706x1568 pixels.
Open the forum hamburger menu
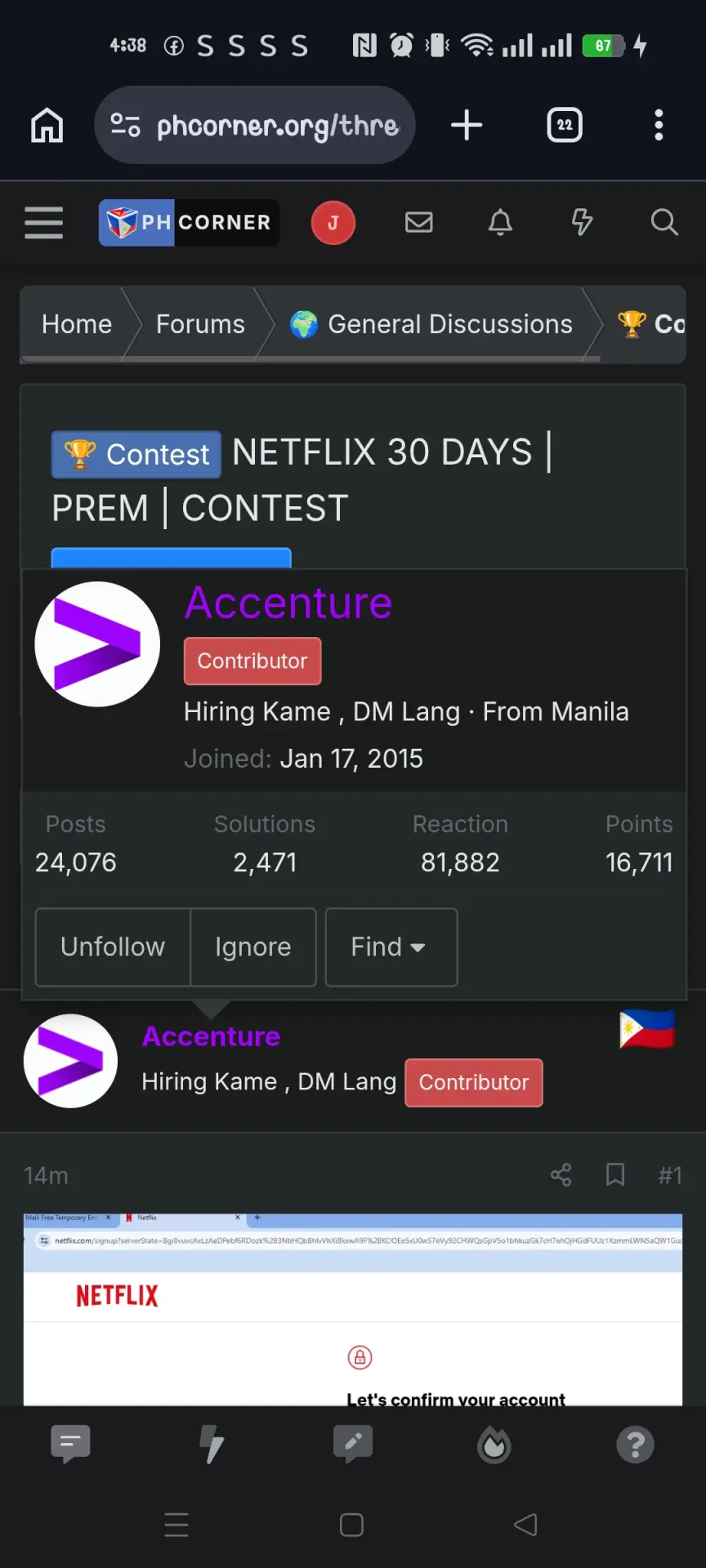pyautogui.click(x=44, y=222)
